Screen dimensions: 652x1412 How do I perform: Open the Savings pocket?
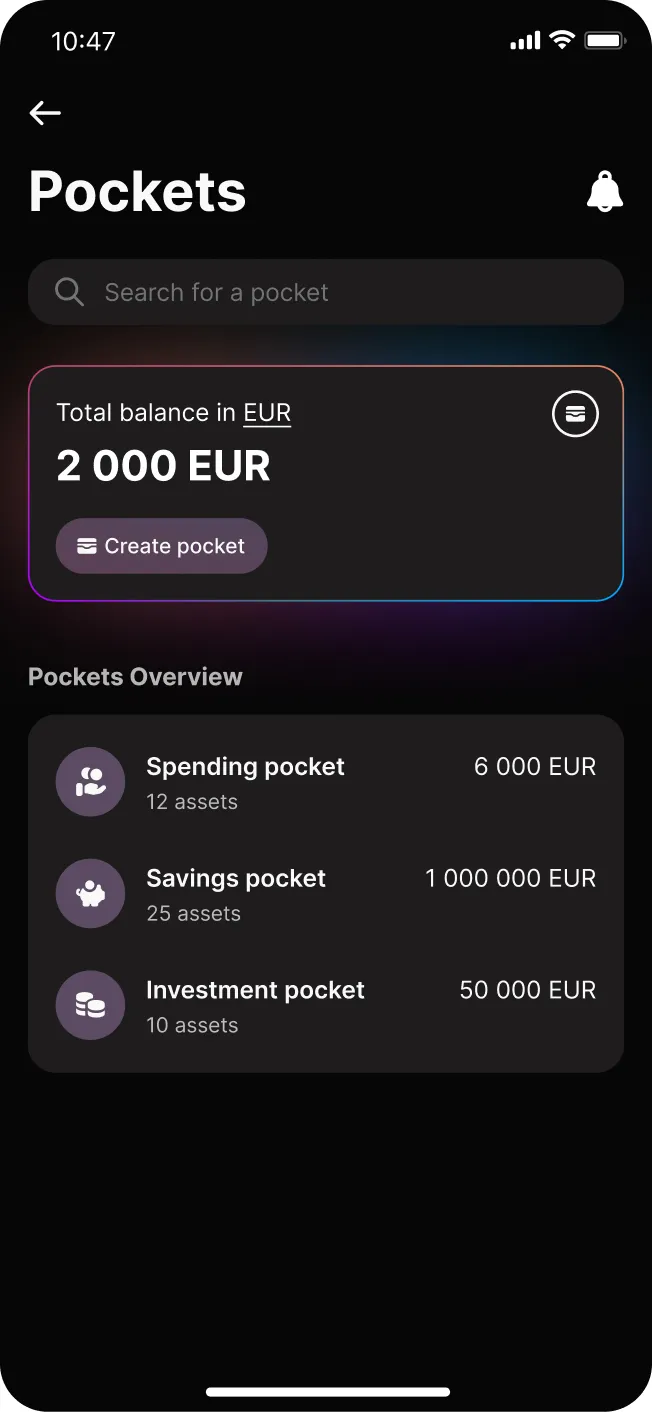pos(326,894)
